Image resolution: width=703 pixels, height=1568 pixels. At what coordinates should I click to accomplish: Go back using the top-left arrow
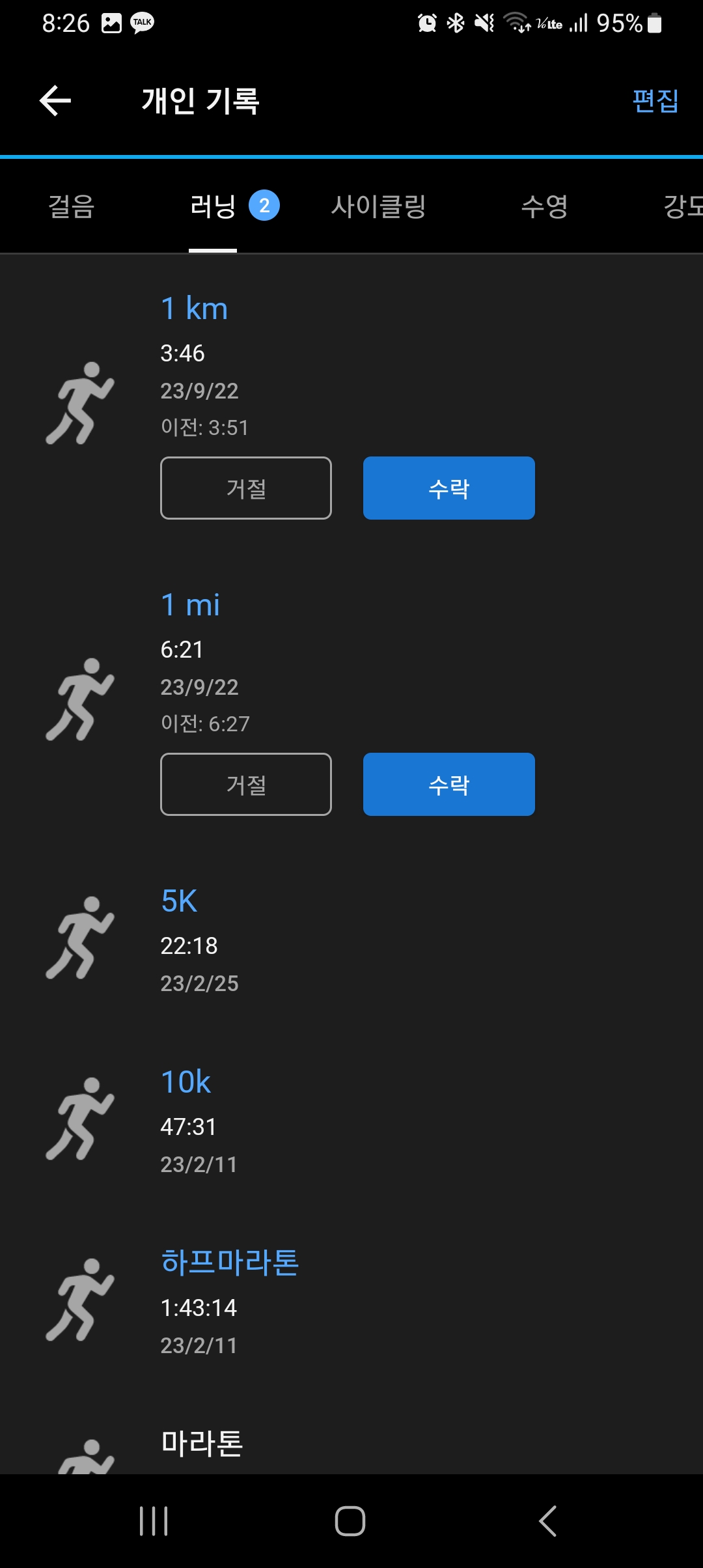pyautogui.click(x=55, y=101)
